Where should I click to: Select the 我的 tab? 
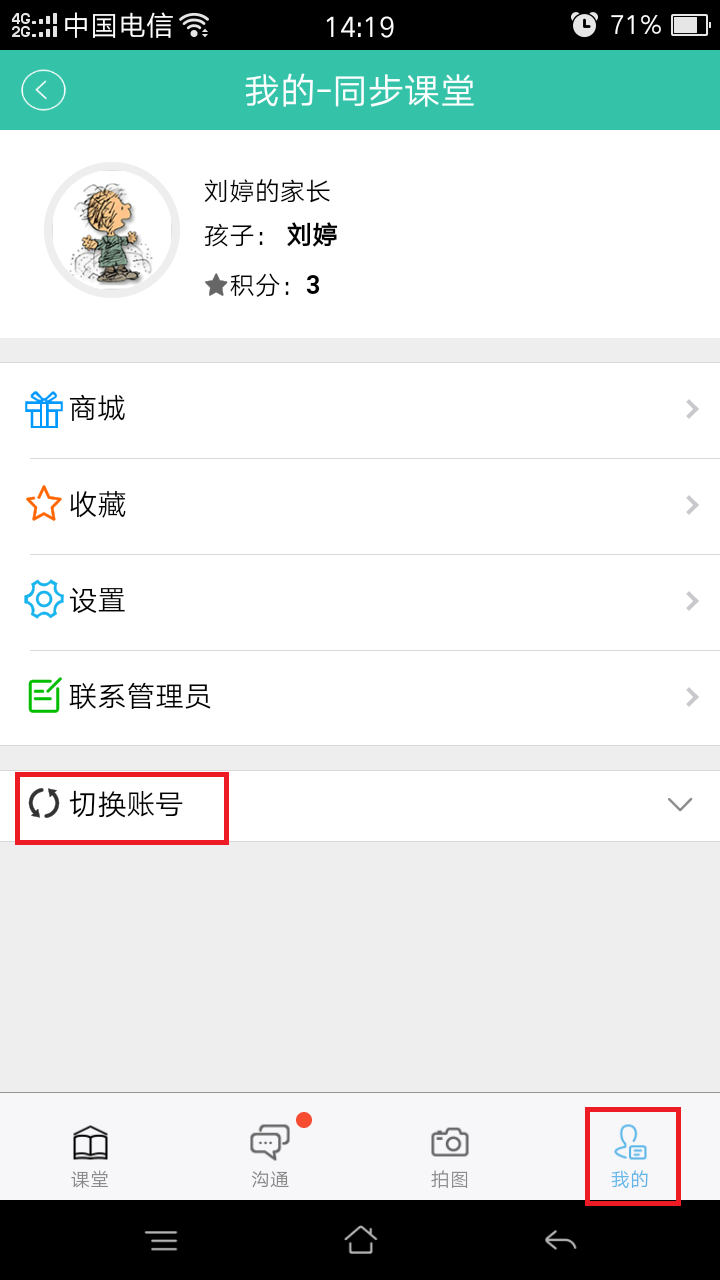tap(630, 1155)
